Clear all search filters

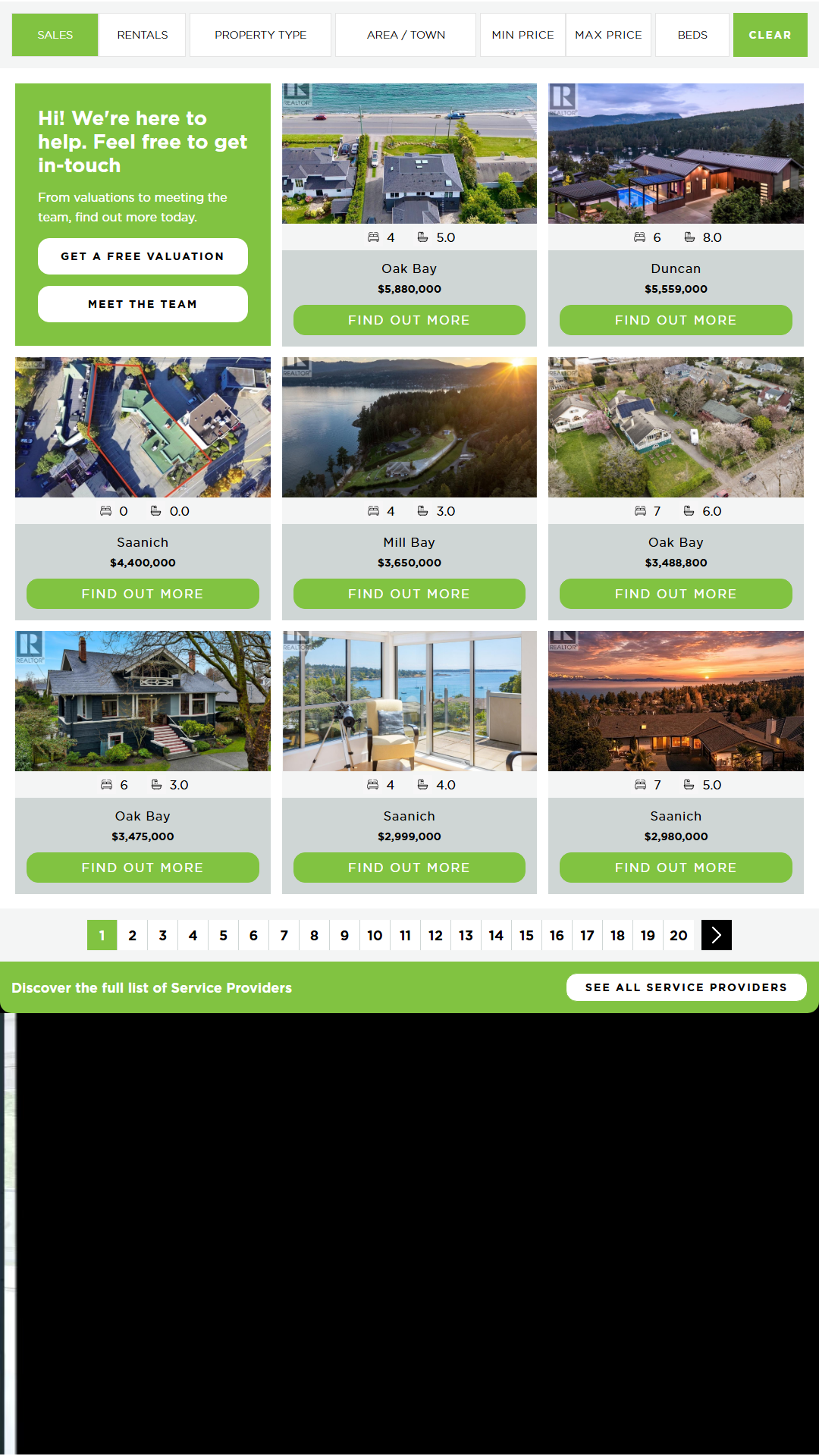(770, 35)
